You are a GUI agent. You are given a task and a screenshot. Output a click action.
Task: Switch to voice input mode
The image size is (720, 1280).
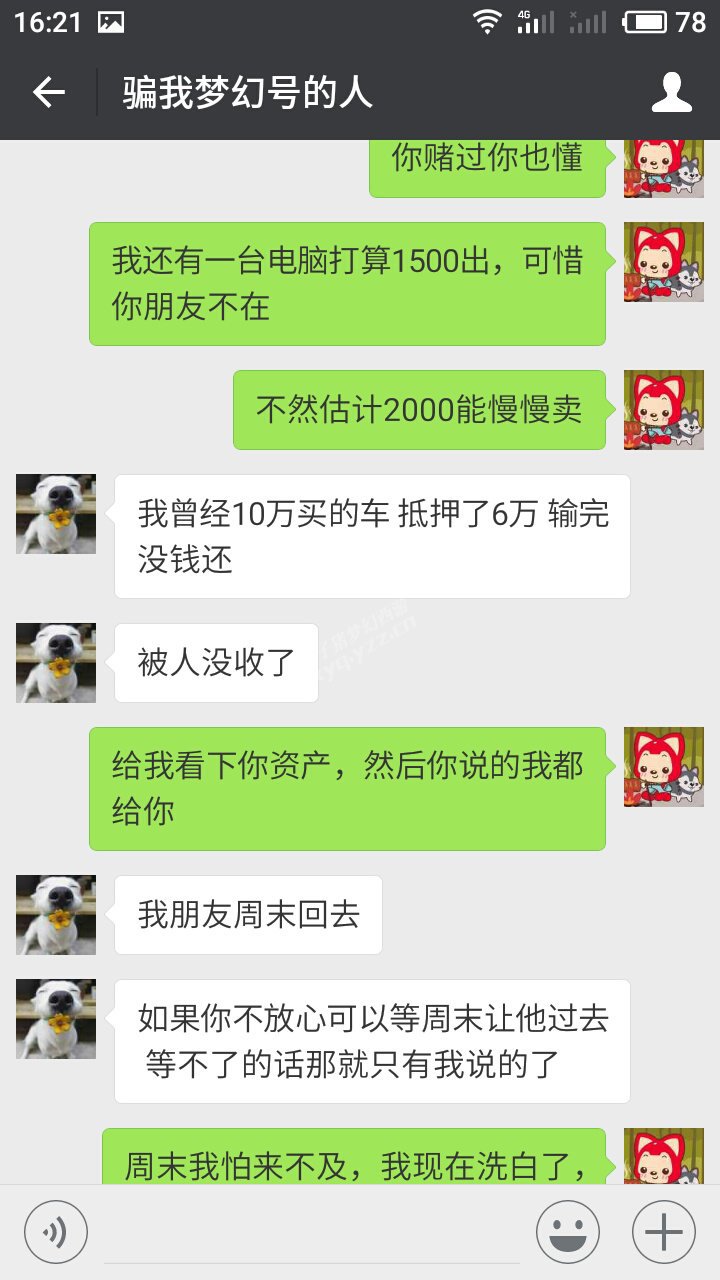coord(56,1231)
